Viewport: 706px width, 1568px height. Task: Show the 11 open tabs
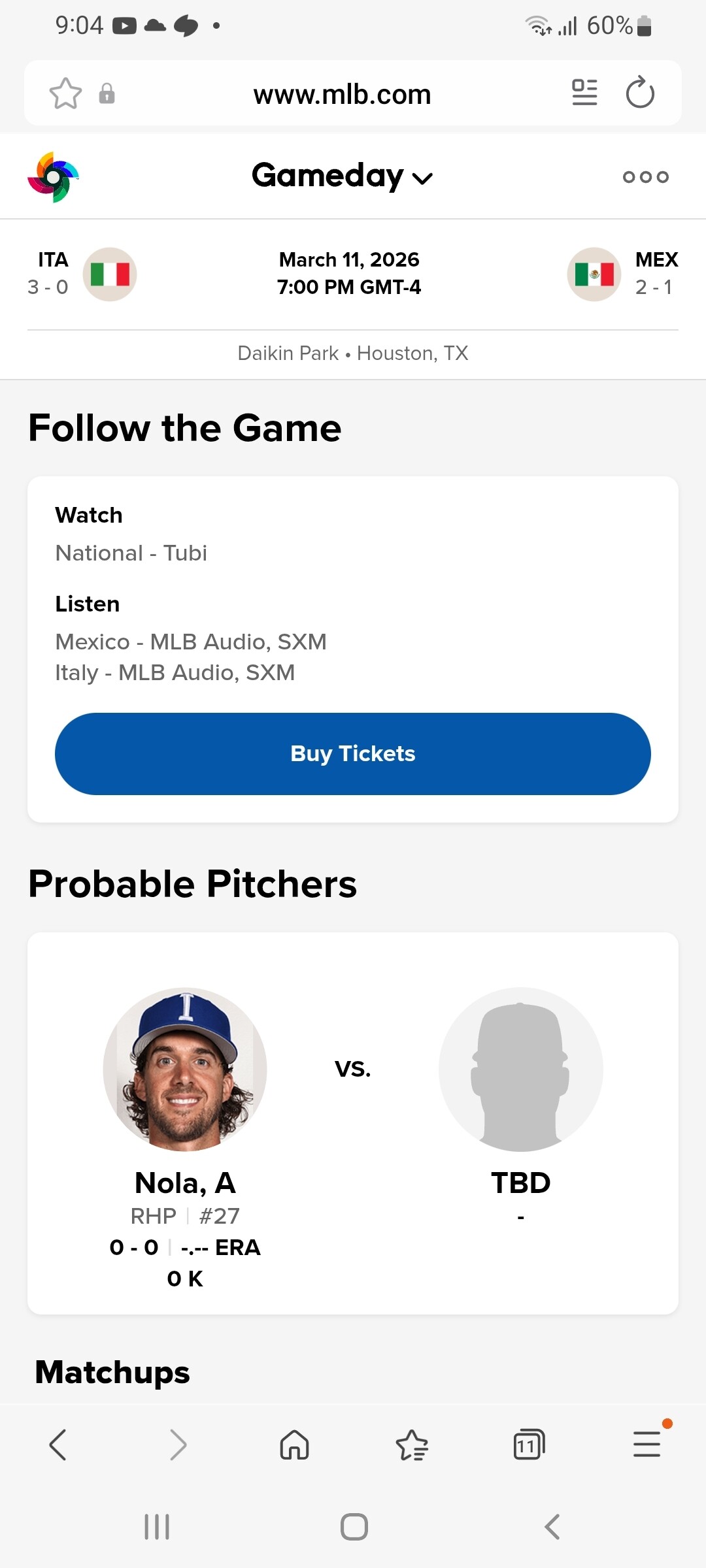[x=529, y=1444]
